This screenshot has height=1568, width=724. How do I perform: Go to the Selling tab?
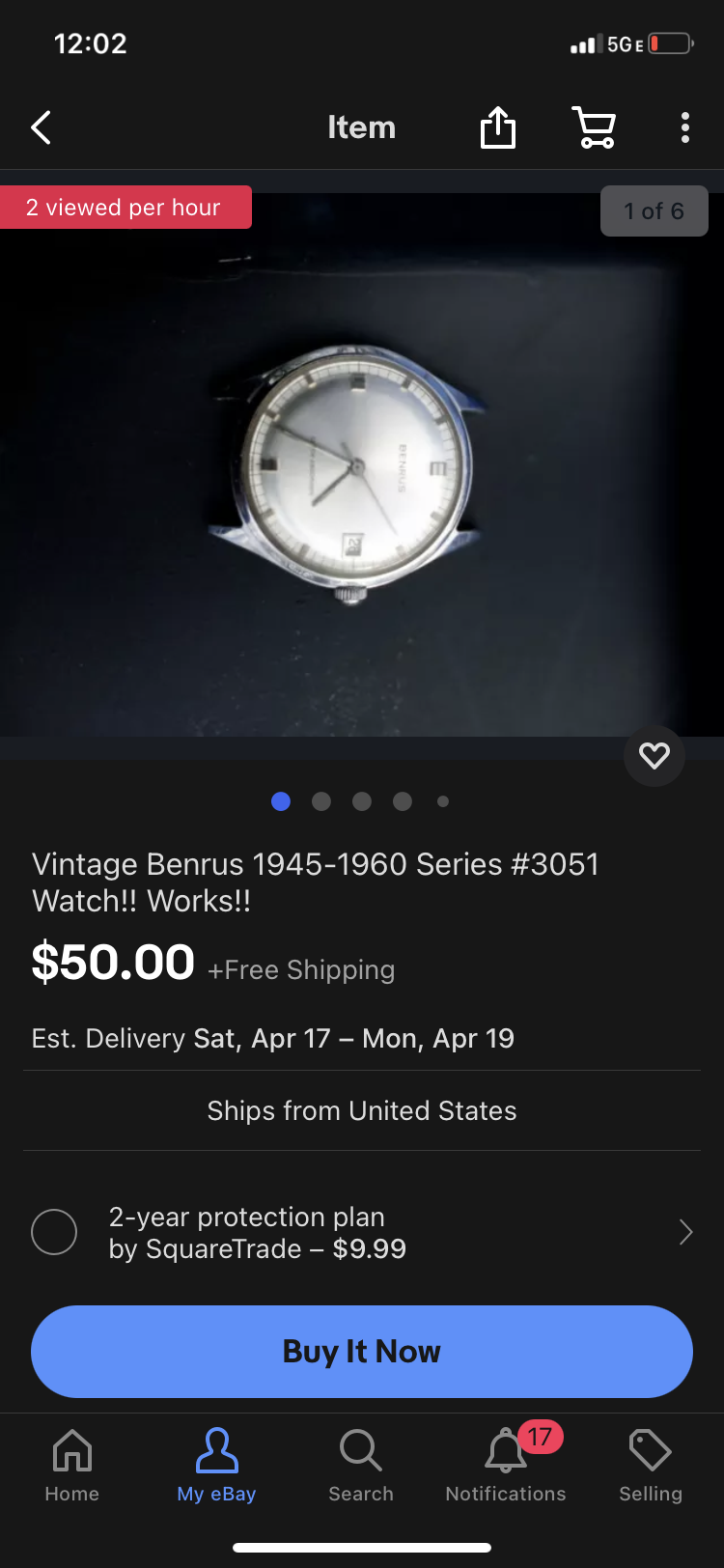coord(650,1466)
